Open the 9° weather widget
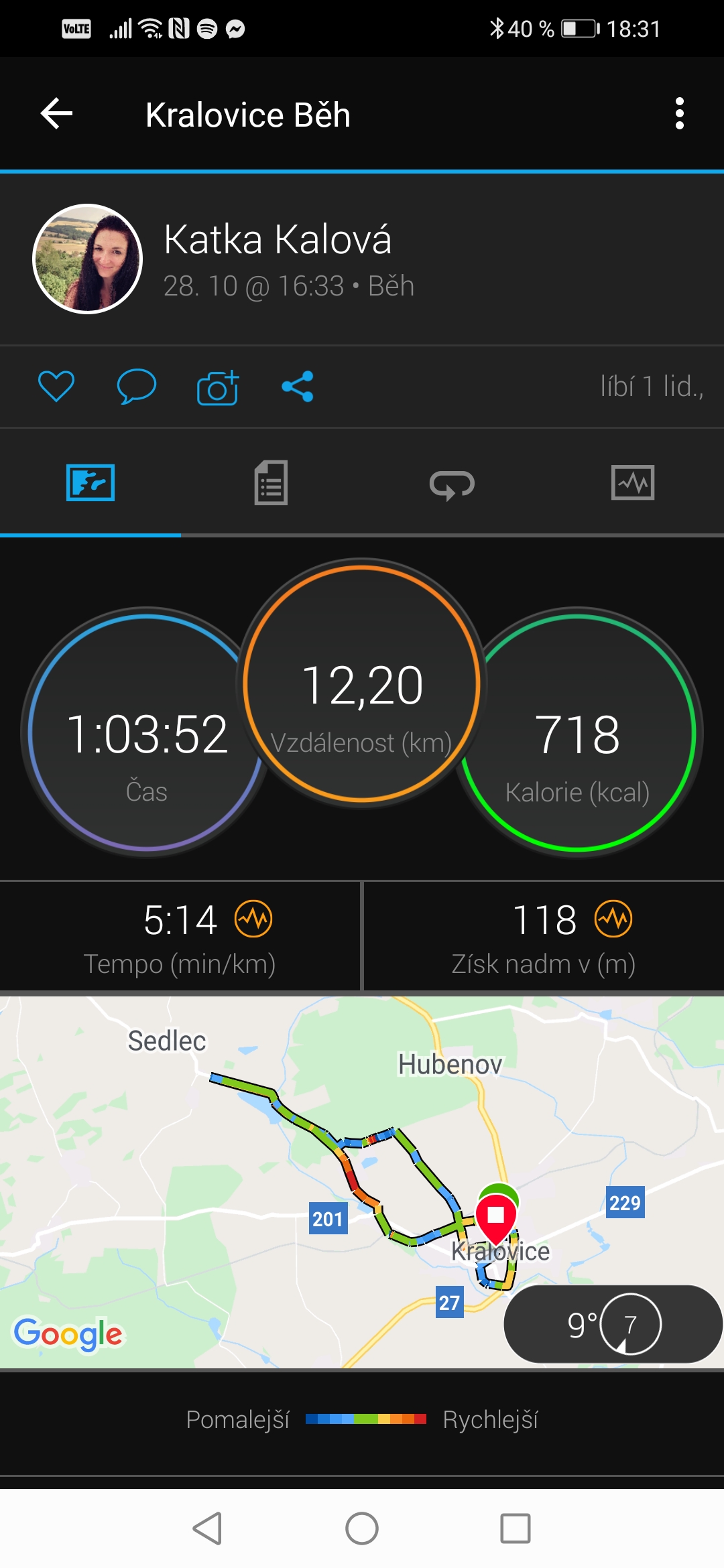Screen dimensions: 724x1568 coord(613,1324)
